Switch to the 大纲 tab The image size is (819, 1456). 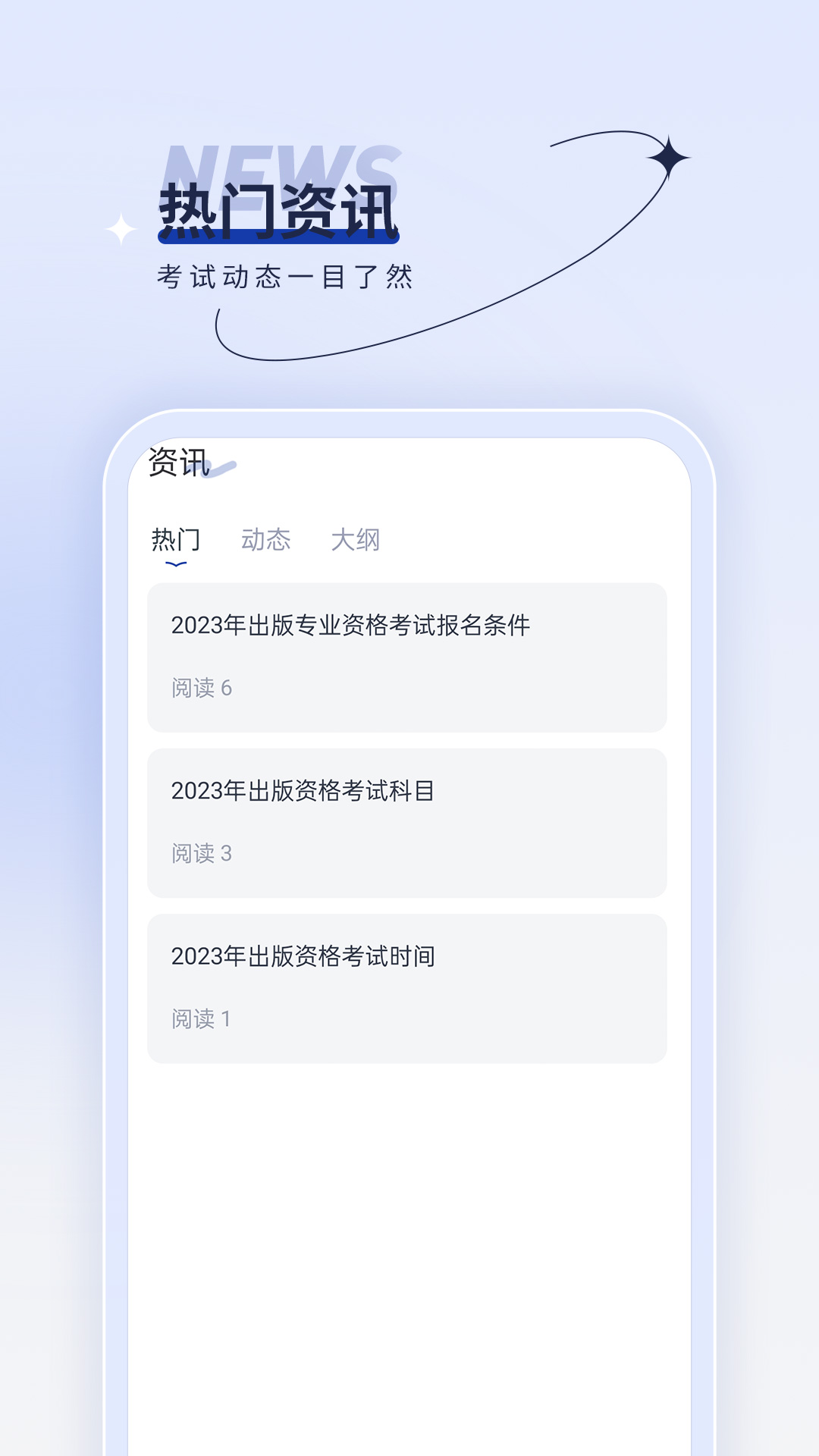tap(356, 539)
